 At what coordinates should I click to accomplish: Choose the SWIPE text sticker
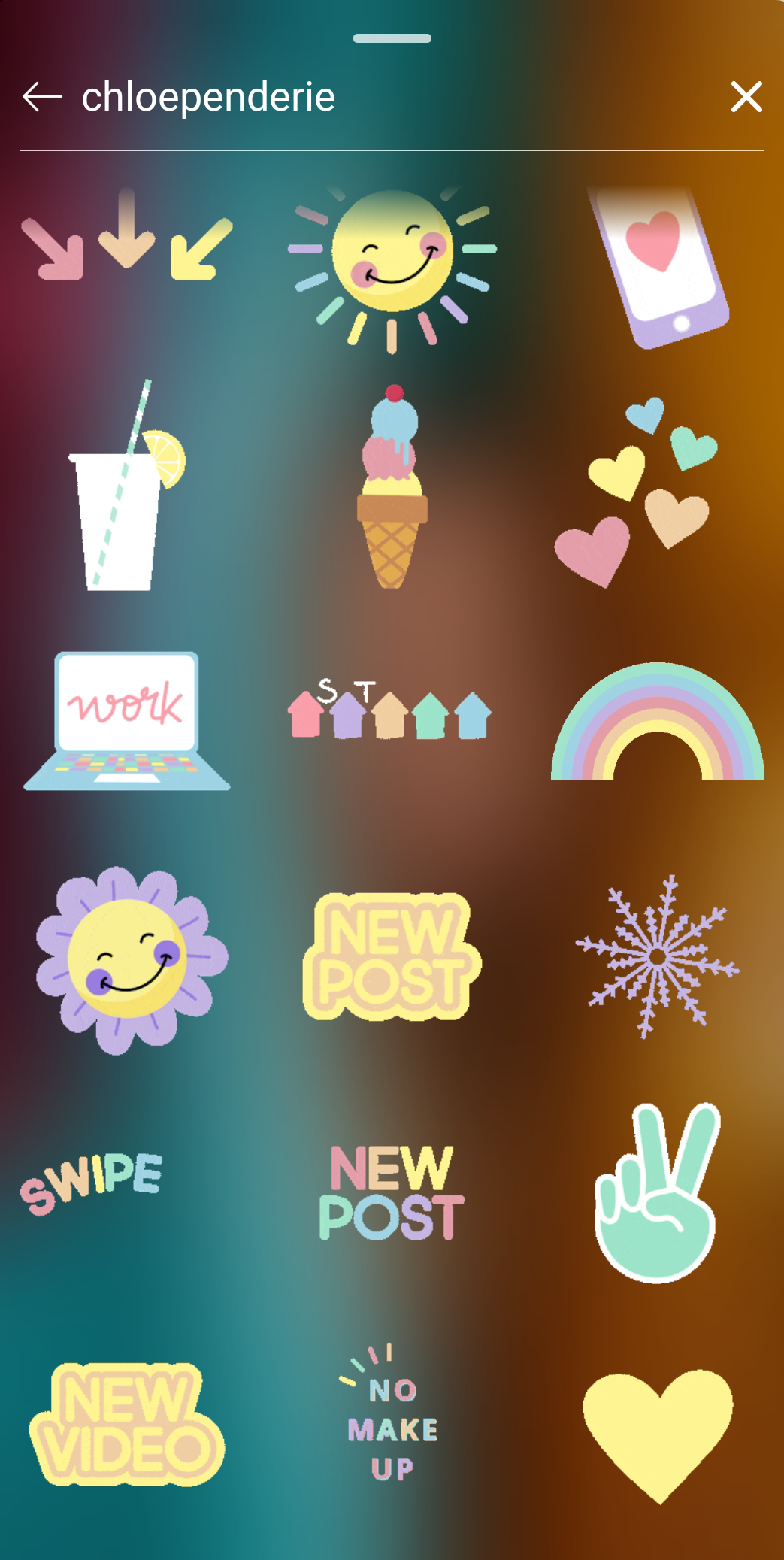pos(92,1182)
